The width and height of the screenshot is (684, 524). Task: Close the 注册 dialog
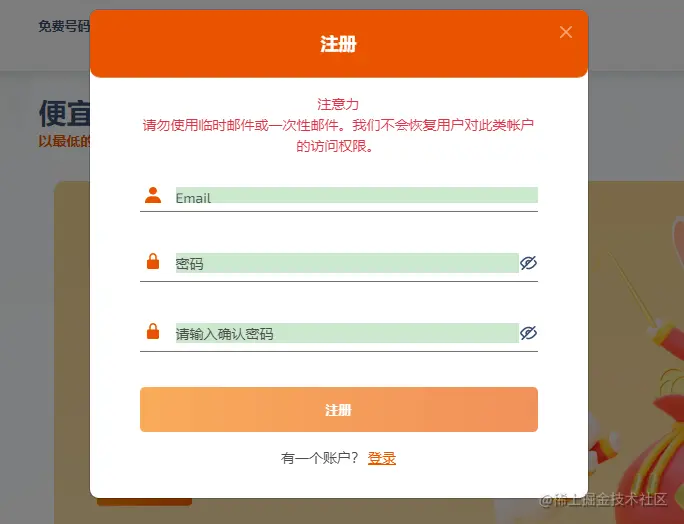click(x=566, y=32)
